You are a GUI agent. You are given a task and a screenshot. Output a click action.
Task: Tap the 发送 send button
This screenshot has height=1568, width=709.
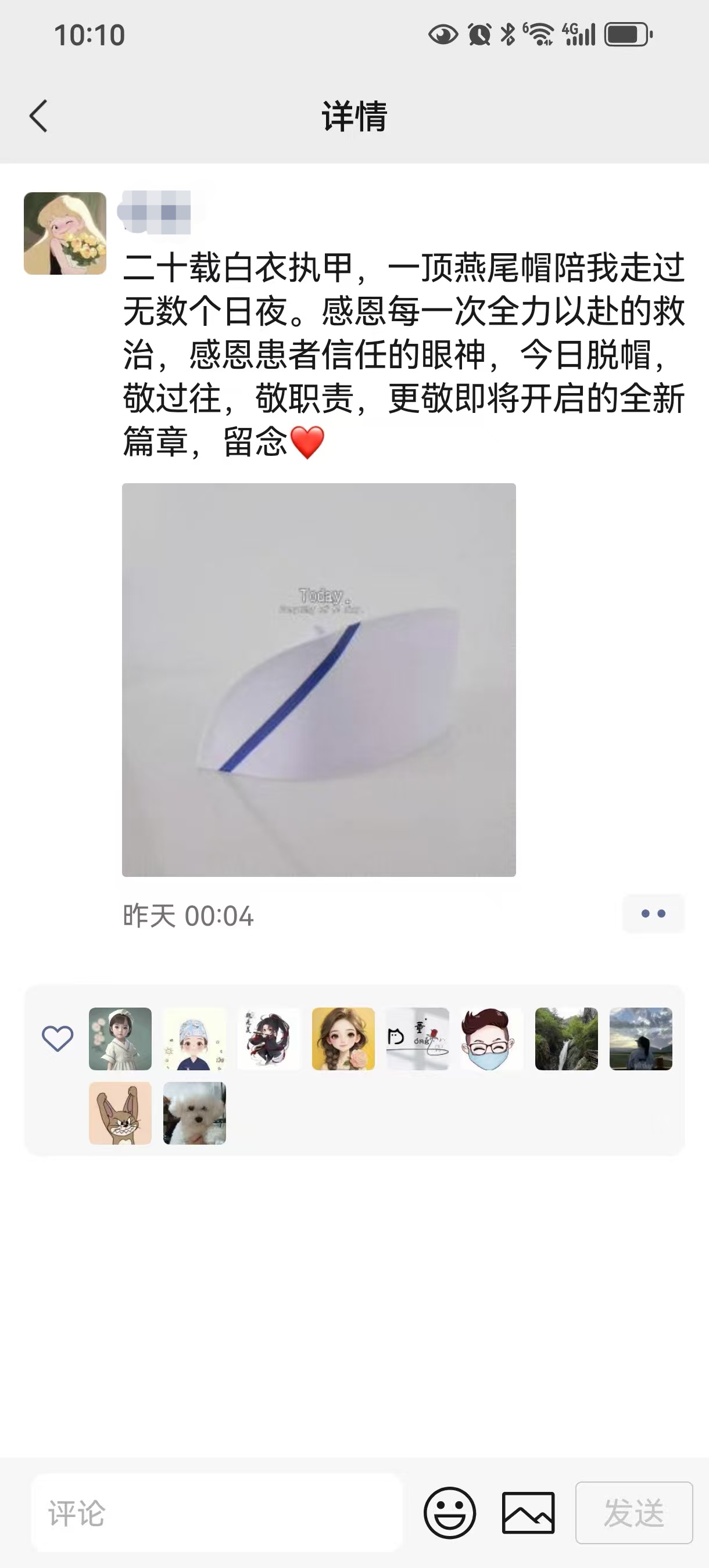tap(633, 1513)
